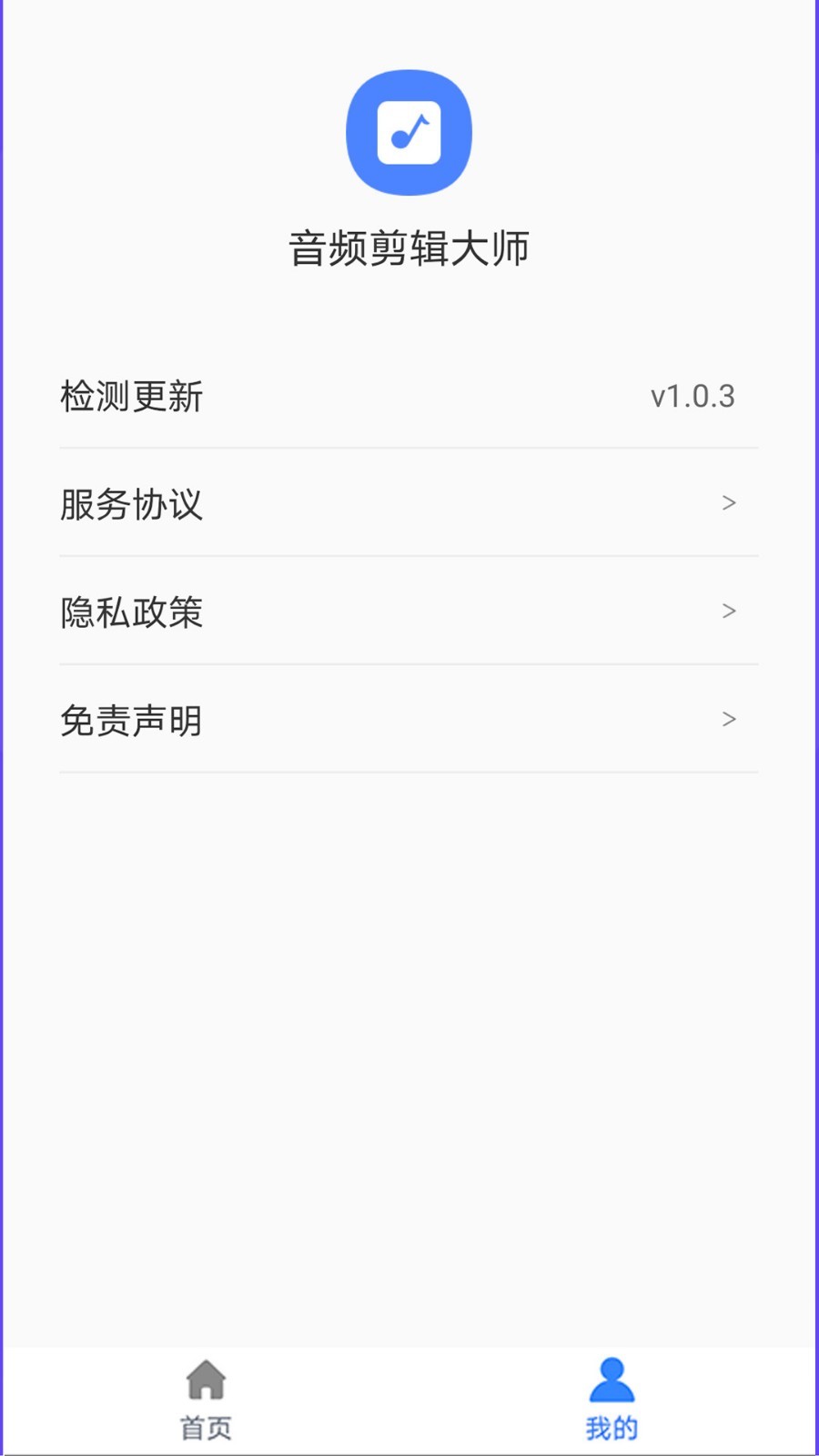View the 免责声明 disclaimer

pos(409,720)
